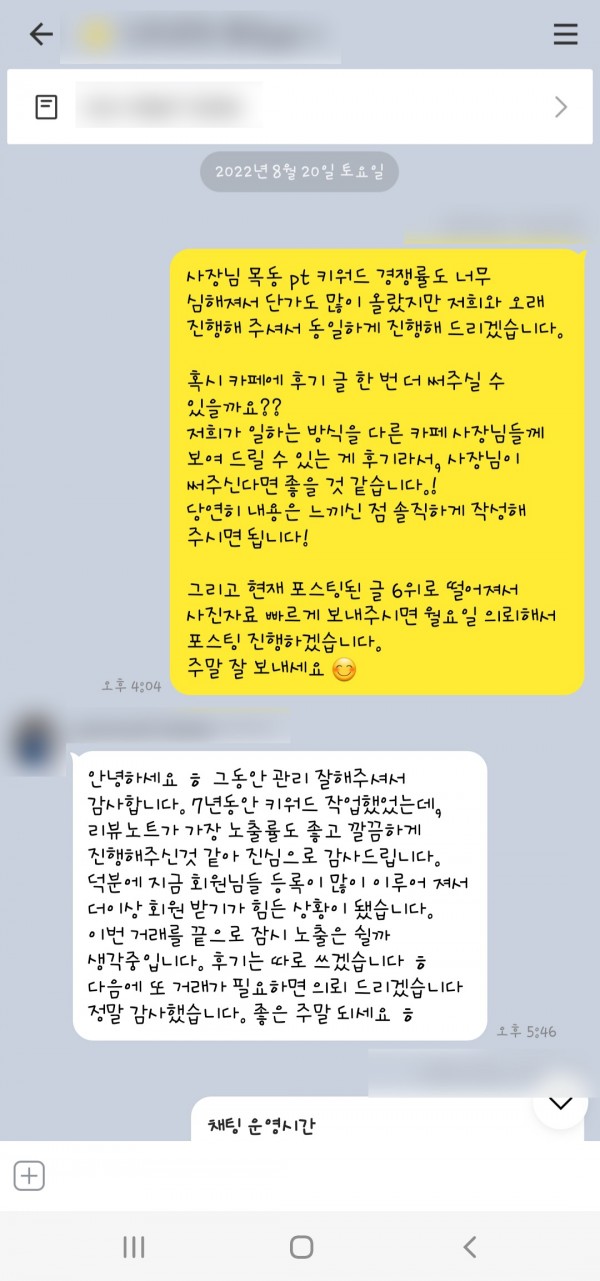Screen dimensions: 600x1281
Task: Open the plus attachment menu
Action: click(x=29, y=1176)
